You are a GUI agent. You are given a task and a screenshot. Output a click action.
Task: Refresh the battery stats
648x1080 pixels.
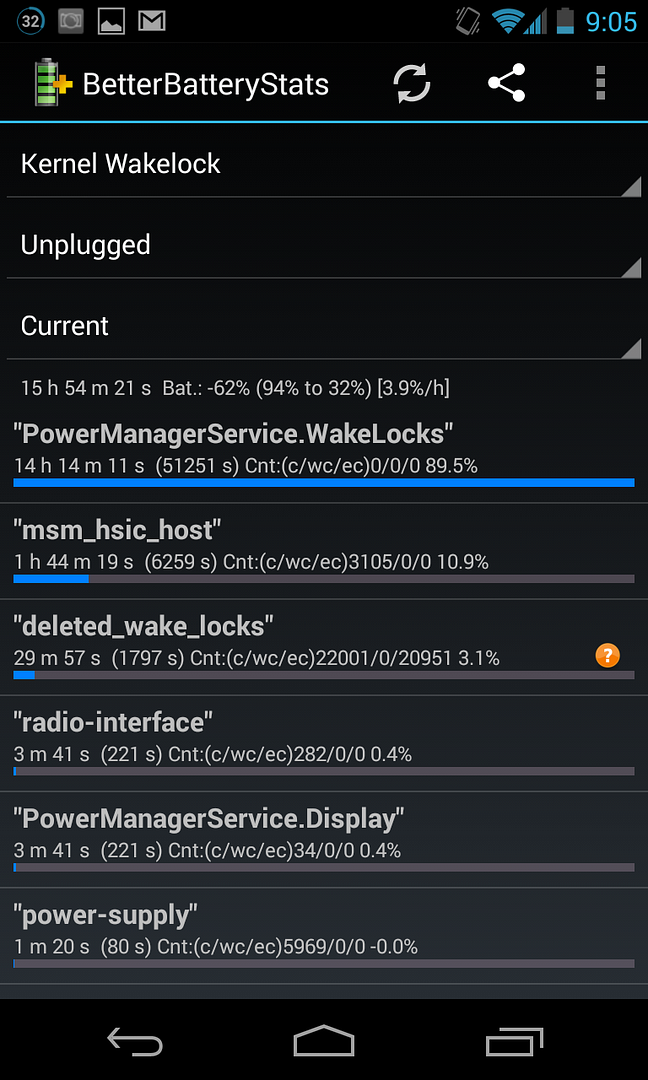point(411,84)
